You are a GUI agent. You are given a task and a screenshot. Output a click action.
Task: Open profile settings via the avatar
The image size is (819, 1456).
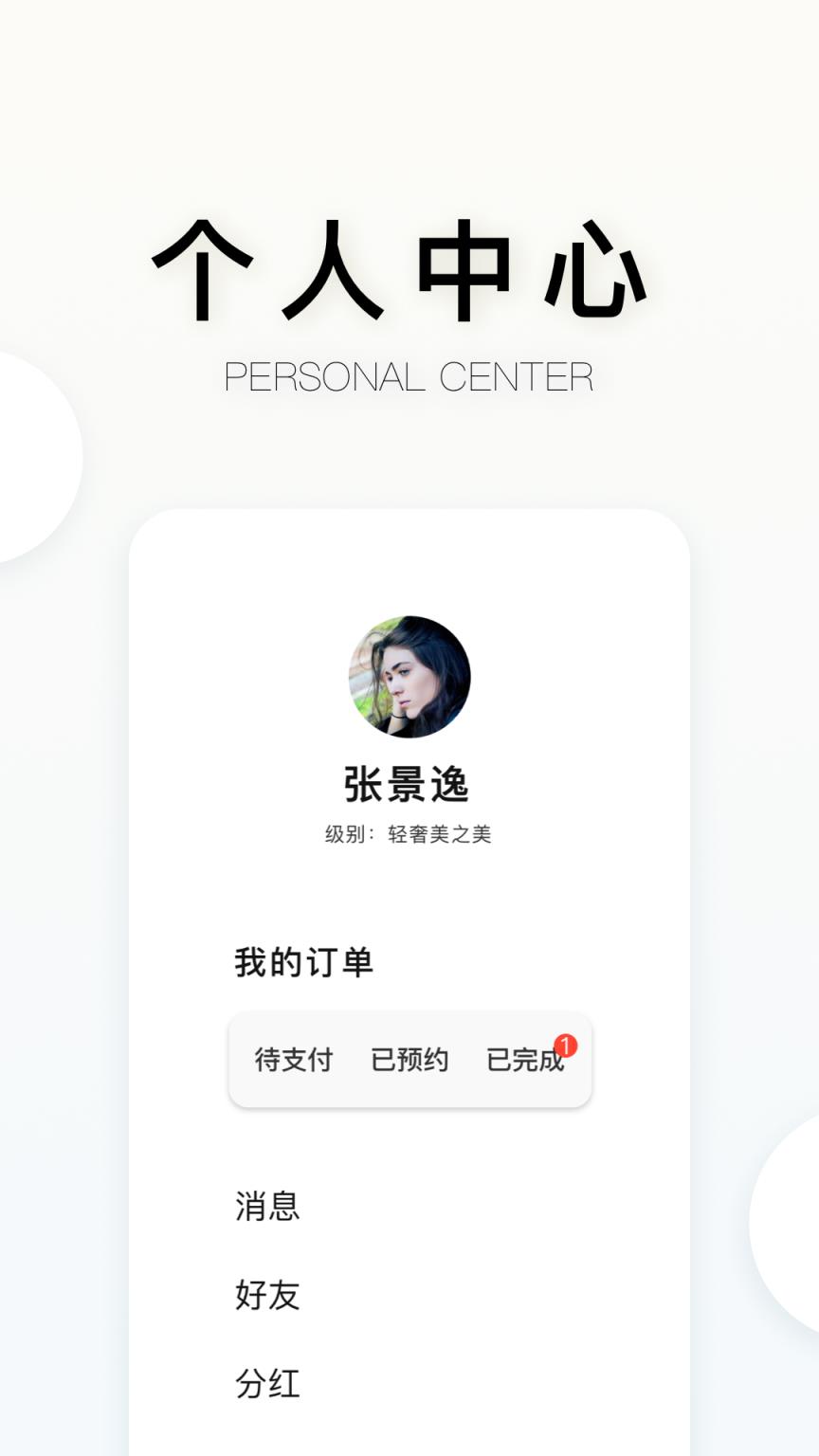(409, 675)
